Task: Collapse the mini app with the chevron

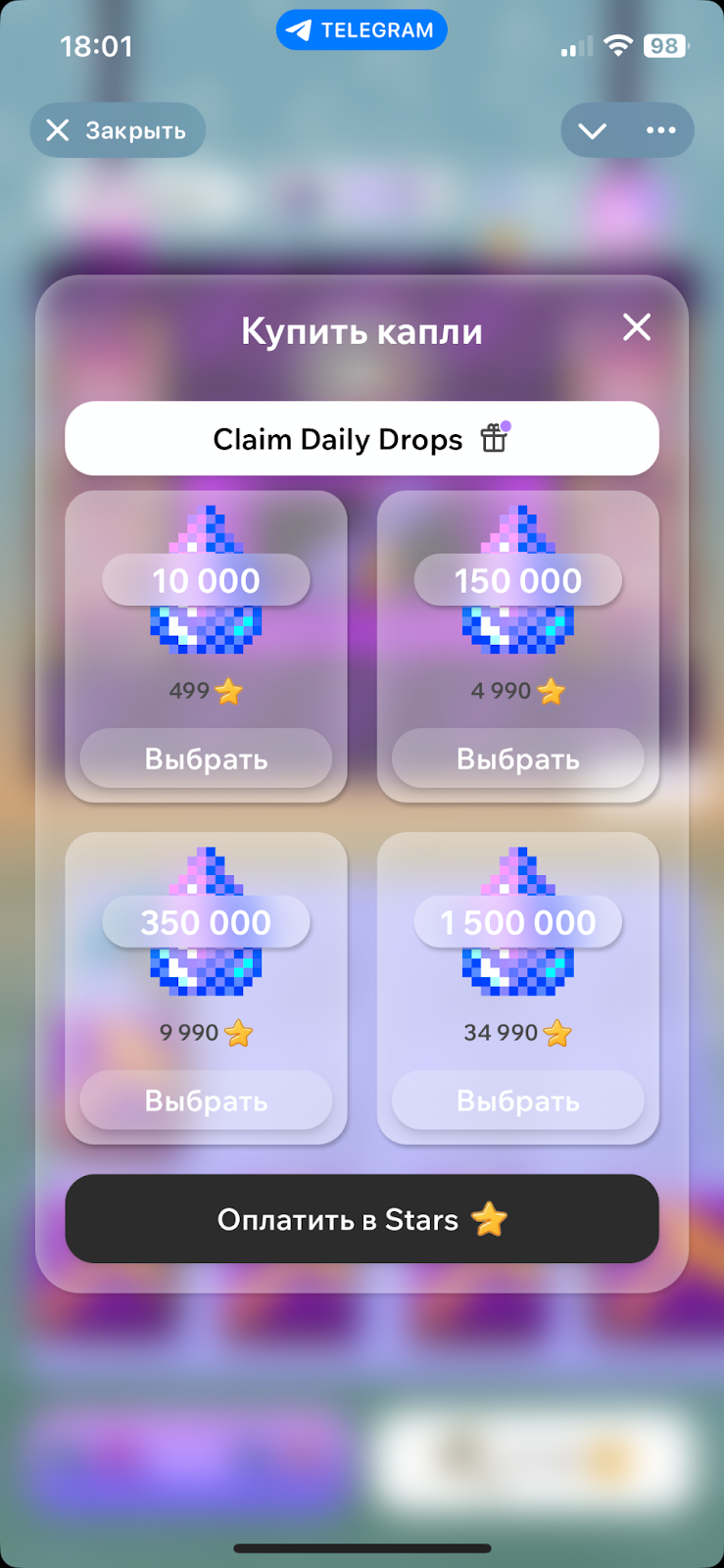Action: click(593, 130)
